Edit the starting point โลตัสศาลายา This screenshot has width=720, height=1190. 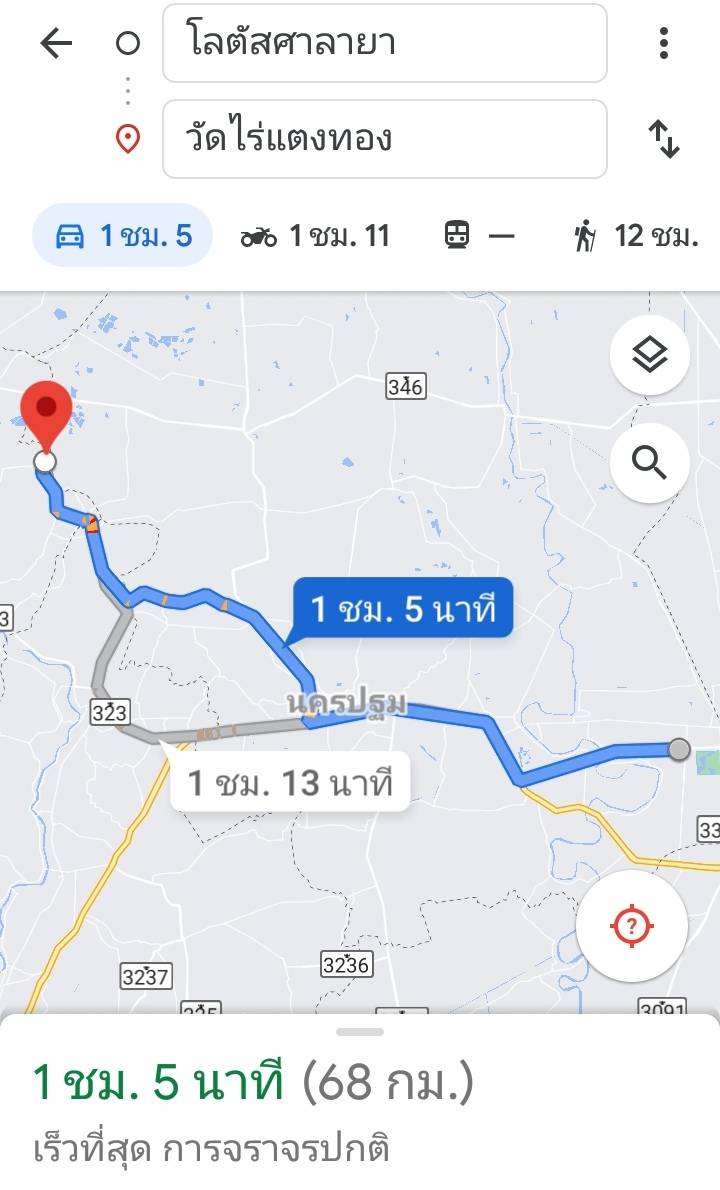tap(384, 43)
